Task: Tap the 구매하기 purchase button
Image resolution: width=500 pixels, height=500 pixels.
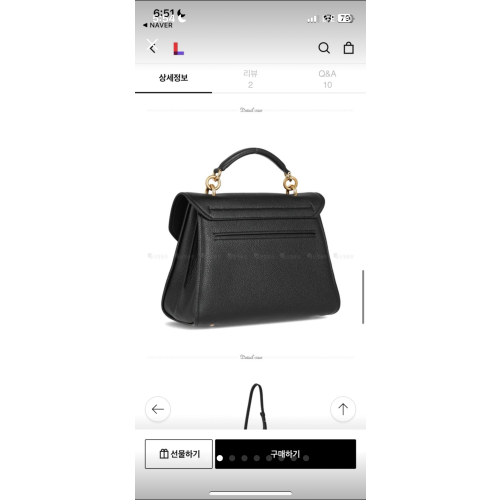Action: pos(285,454)
